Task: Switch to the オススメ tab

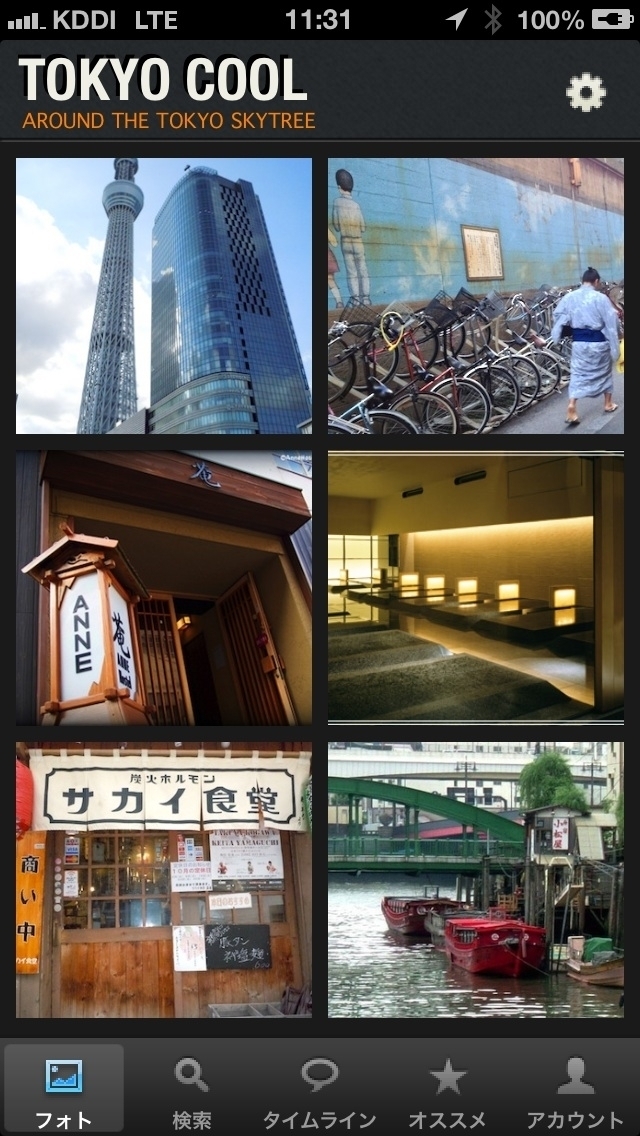Action: click(x=447, y=1090)
